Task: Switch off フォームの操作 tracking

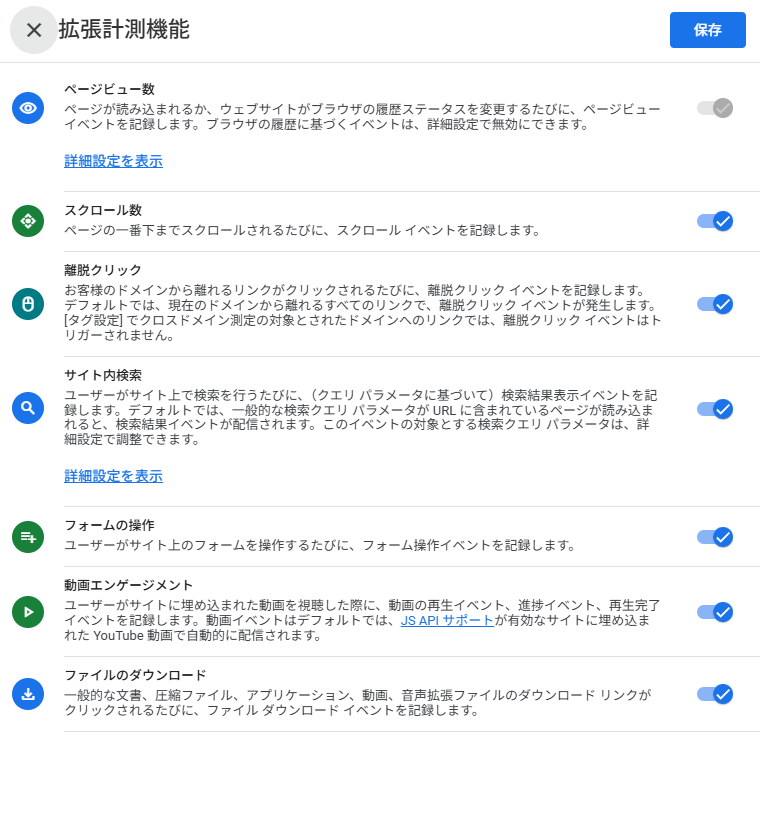Action: pos(715,537)
